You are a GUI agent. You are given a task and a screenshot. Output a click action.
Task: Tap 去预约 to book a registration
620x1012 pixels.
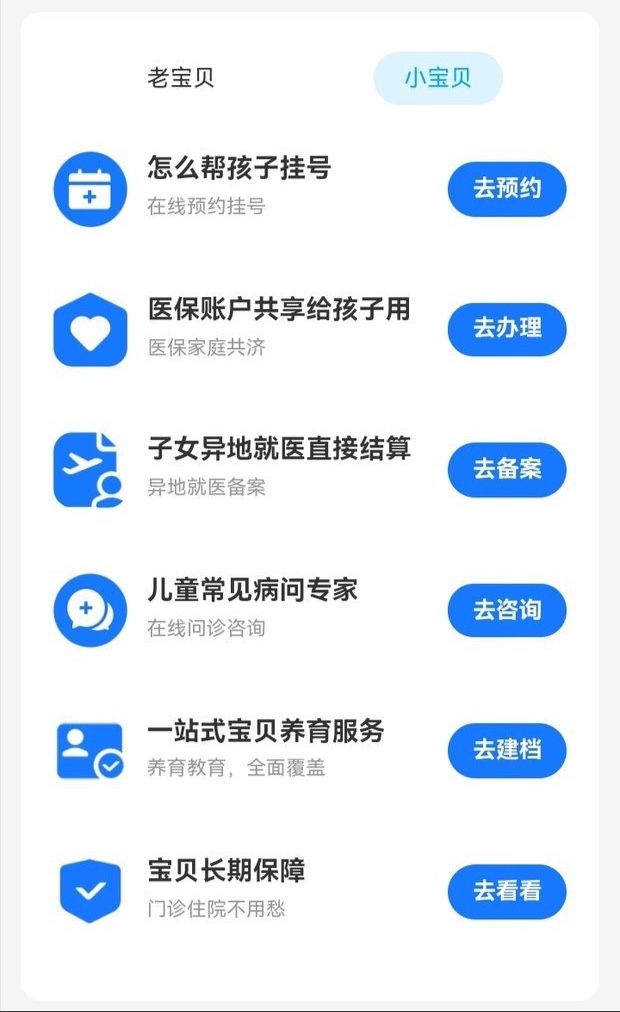pyautogui.click(x=507, y=188)
